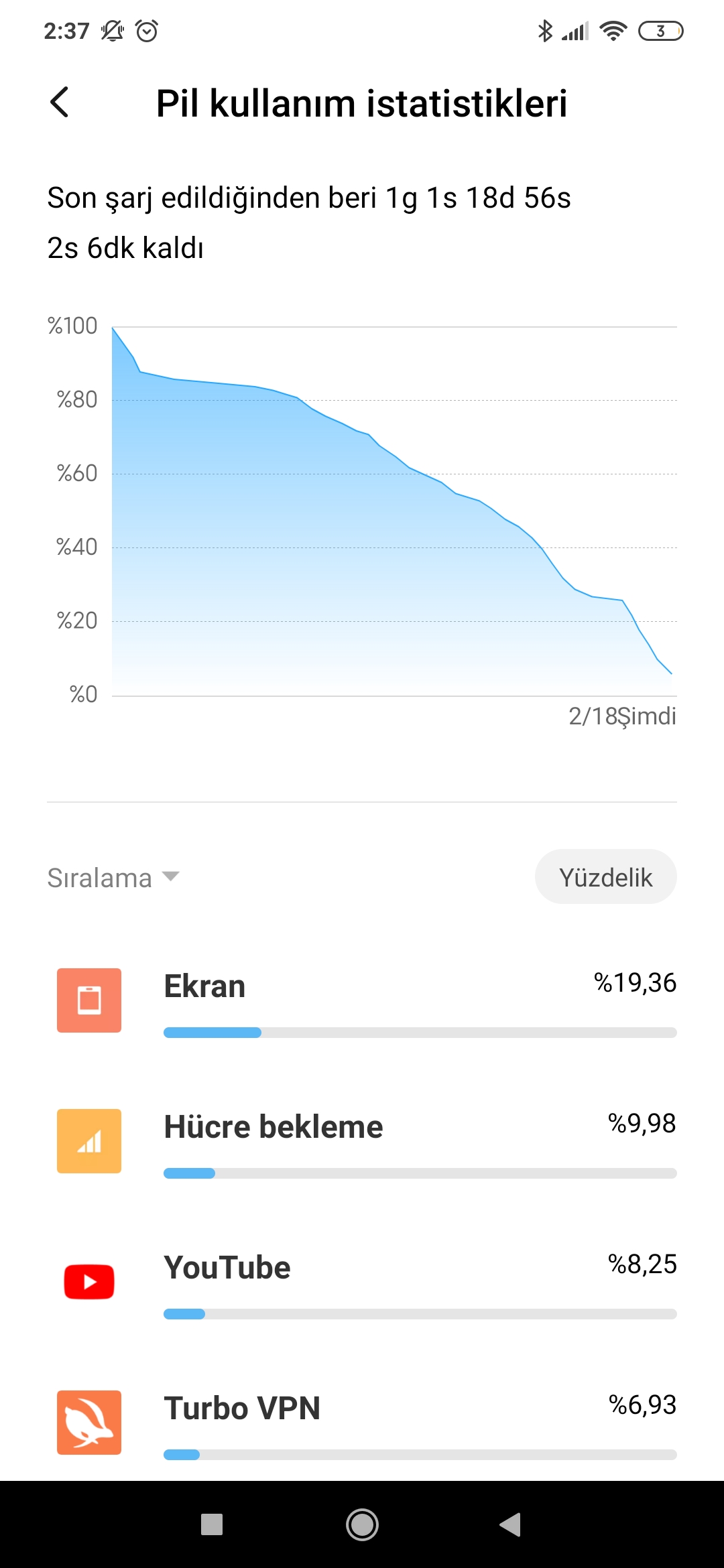
Task: Open recent apps from navigation bar
Action: (x=212, y=1525)
